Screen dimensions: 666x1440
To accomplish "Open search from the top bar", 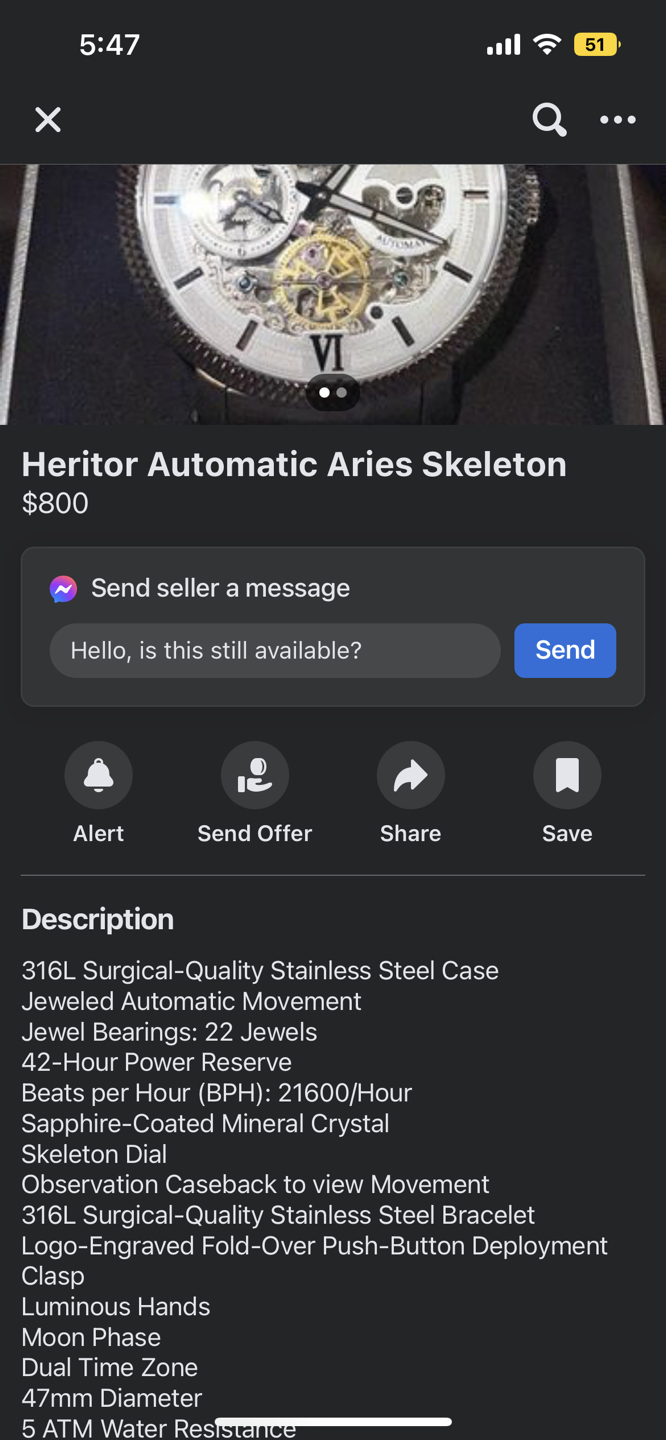I will click(549, 120).
